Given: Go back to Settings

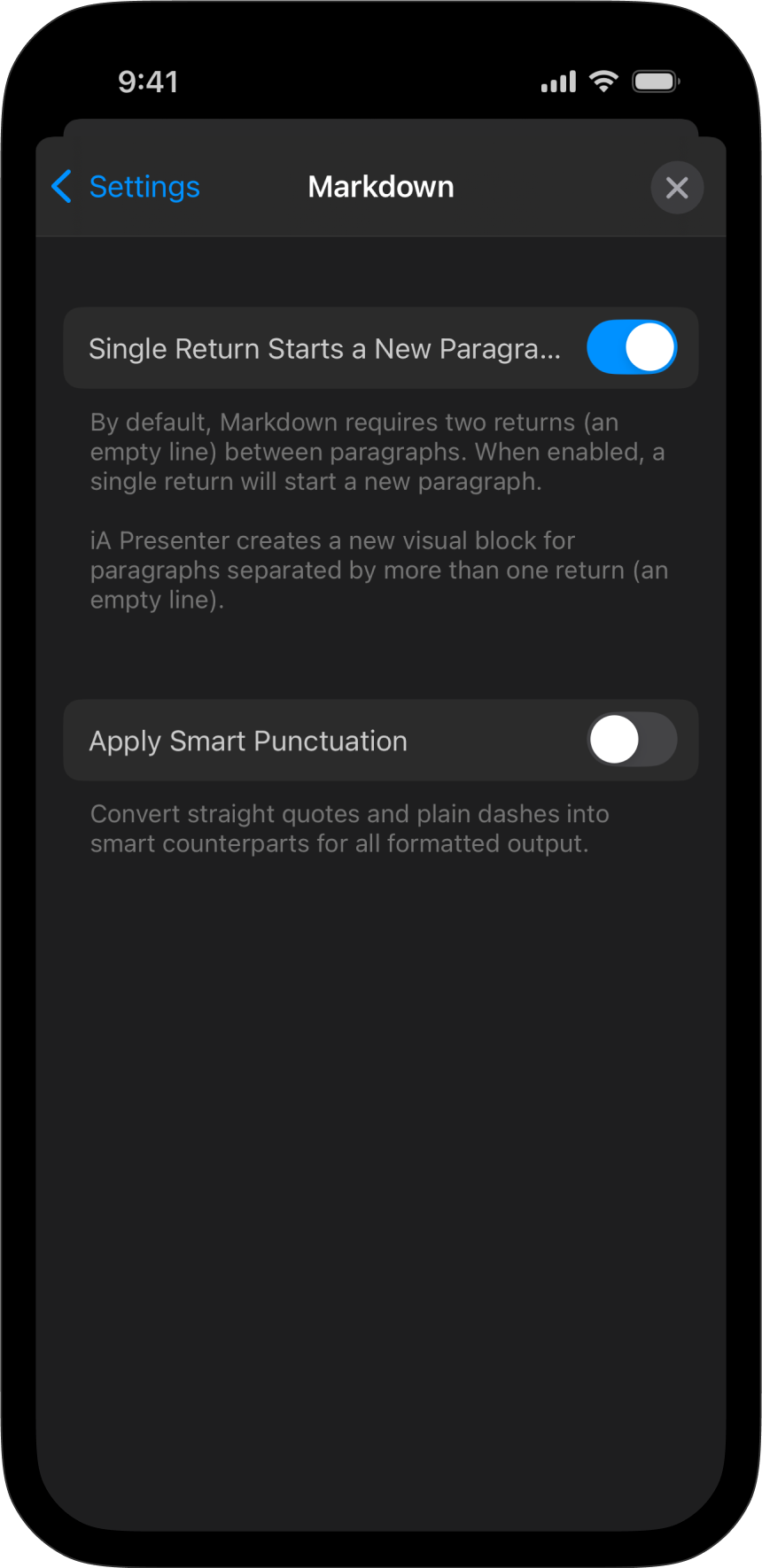Looking at the screenshot, I should (x=126, y=187).
